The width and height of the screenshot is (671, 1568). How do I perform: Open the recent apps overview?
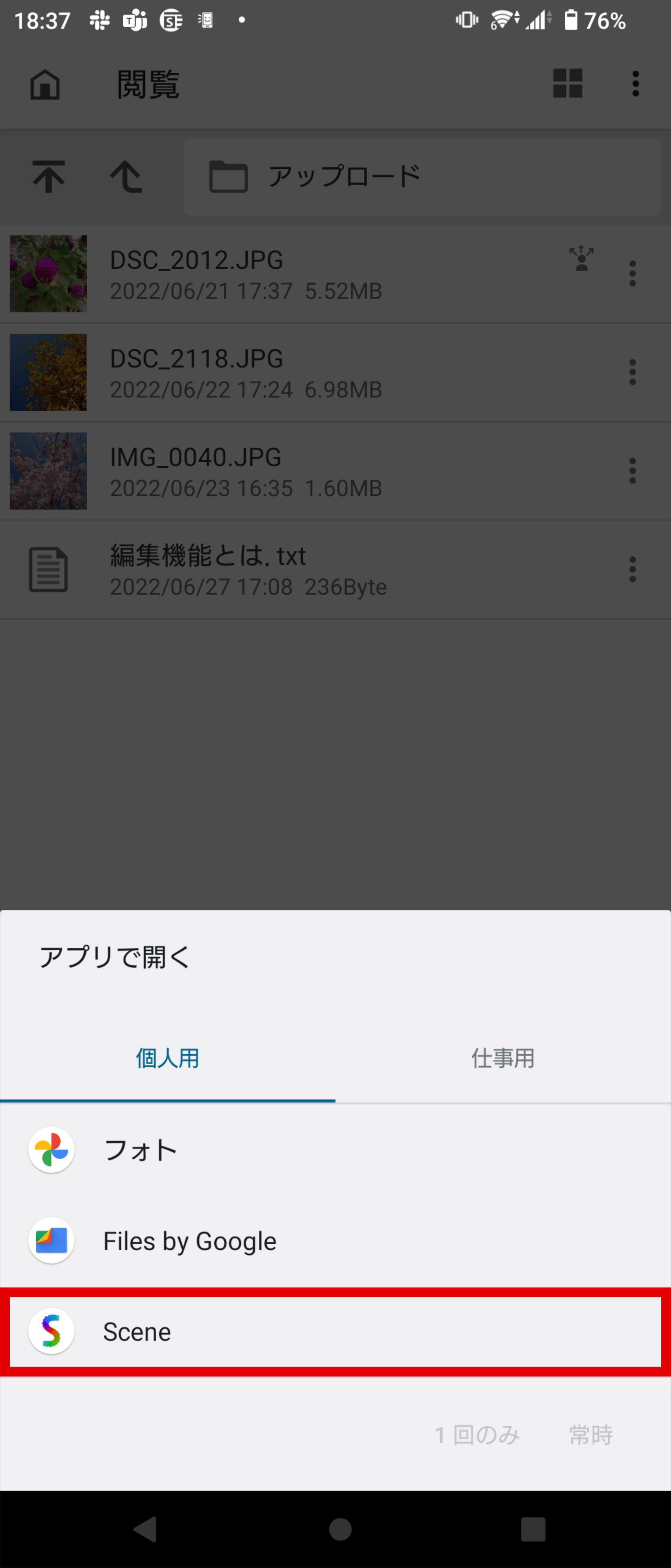(x=532, y=1528)
